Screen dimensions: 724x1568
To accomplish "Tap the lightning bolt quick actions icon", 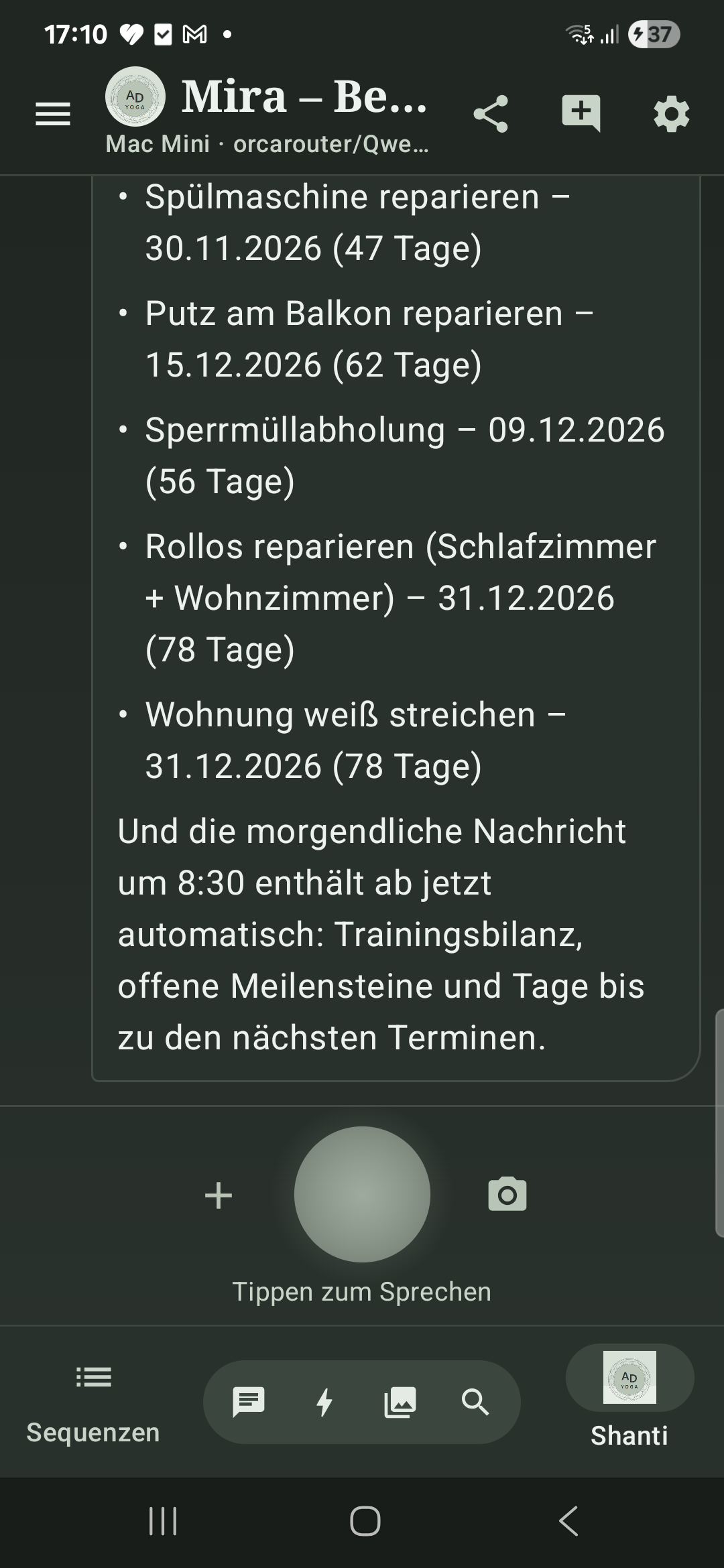I will click(x=324, y=1402).
